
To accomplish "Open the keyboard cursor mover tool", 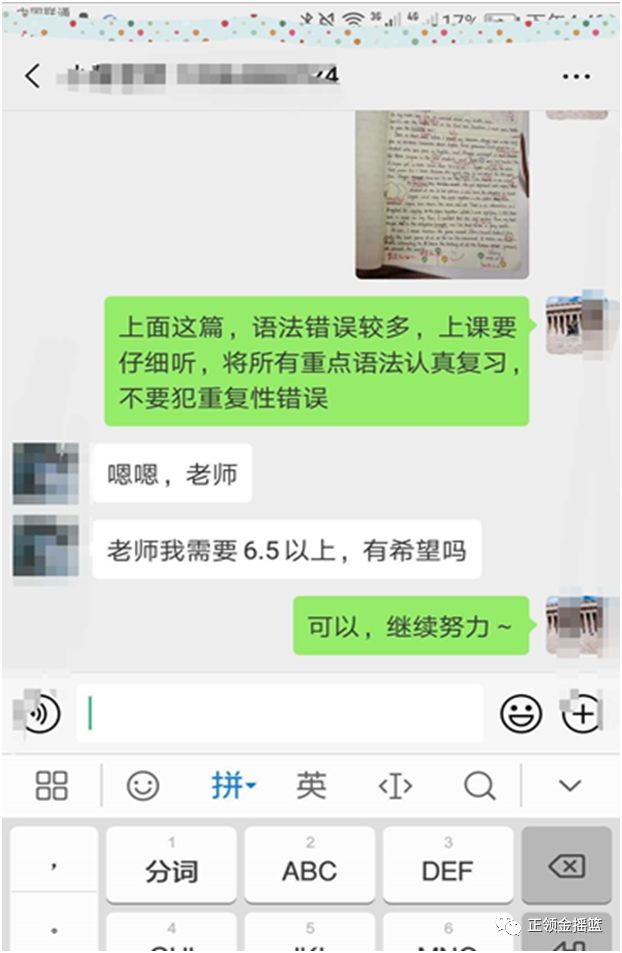I will click(x=395, y=786).
